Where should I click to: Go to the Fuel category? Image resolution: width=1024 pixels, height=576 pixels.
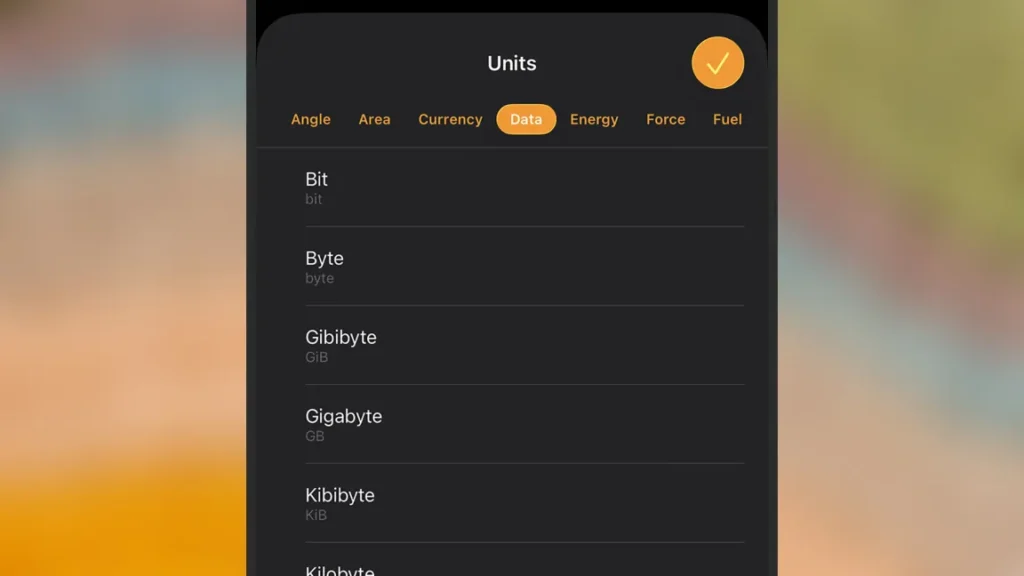727,119
